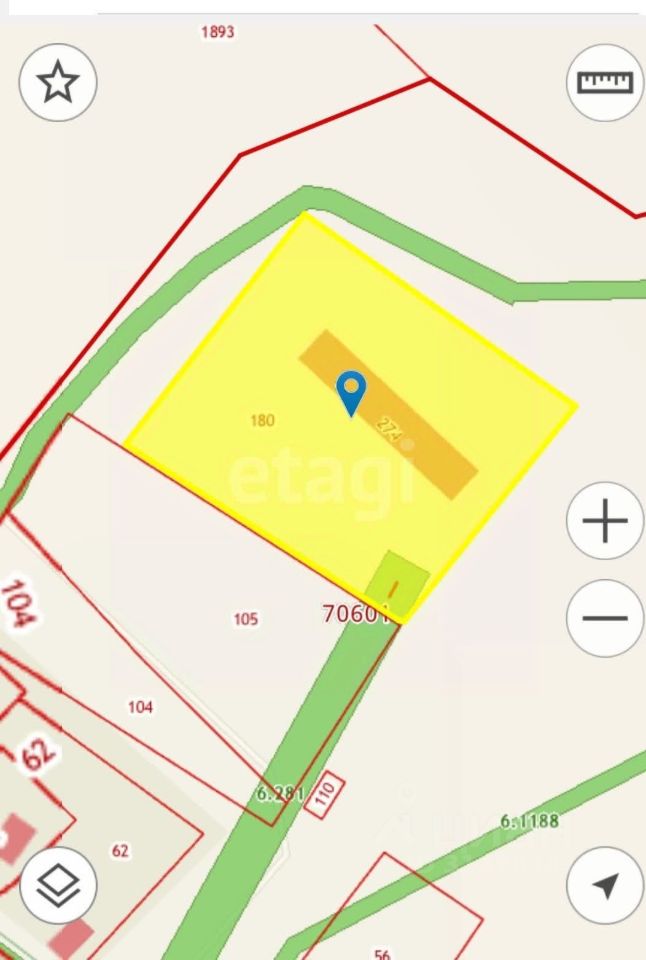Zoom in on the map
The image size is (646, 960).
pyautogui.click(x=605, y=522)
